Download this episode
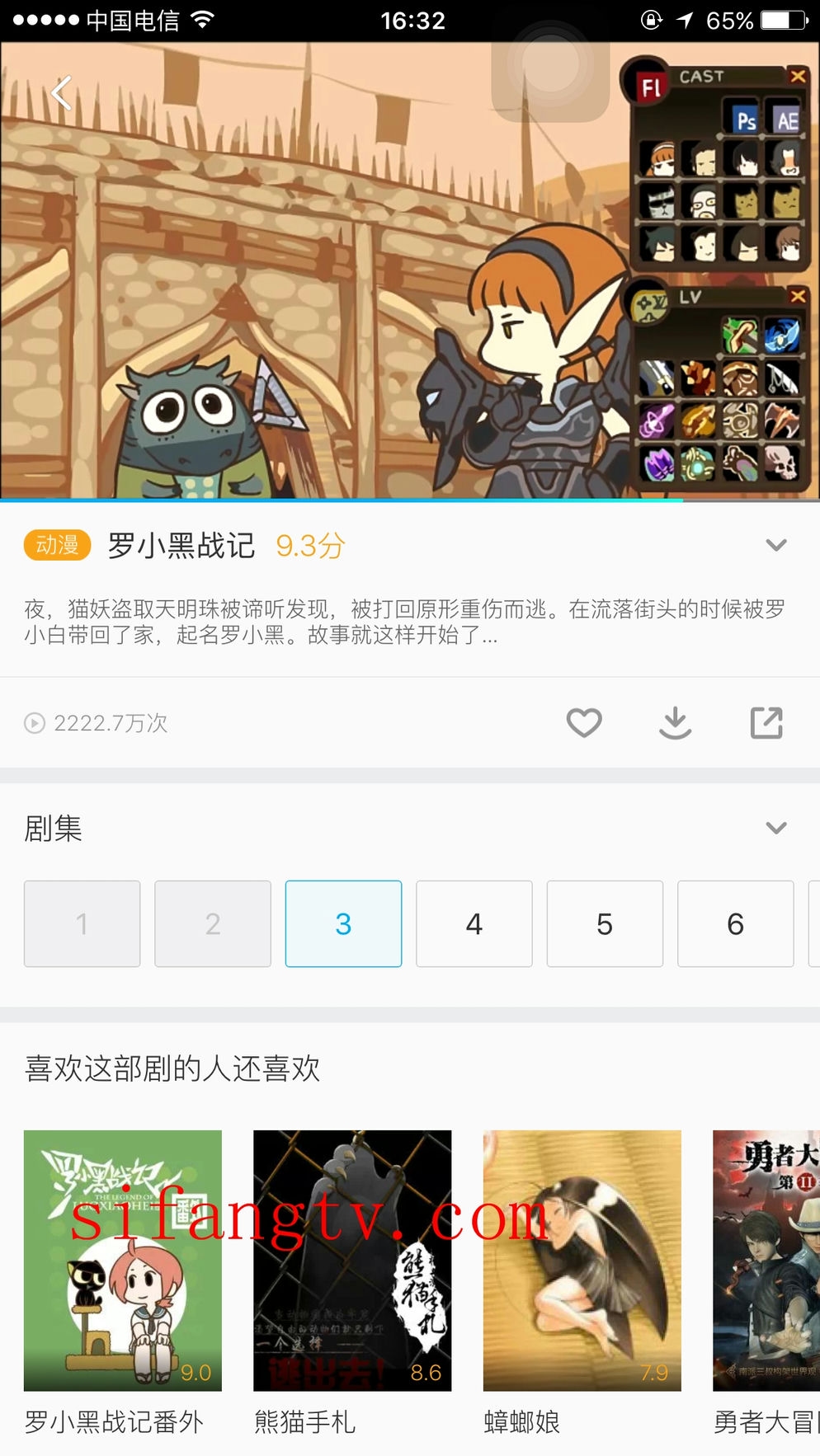 point(675,722)
